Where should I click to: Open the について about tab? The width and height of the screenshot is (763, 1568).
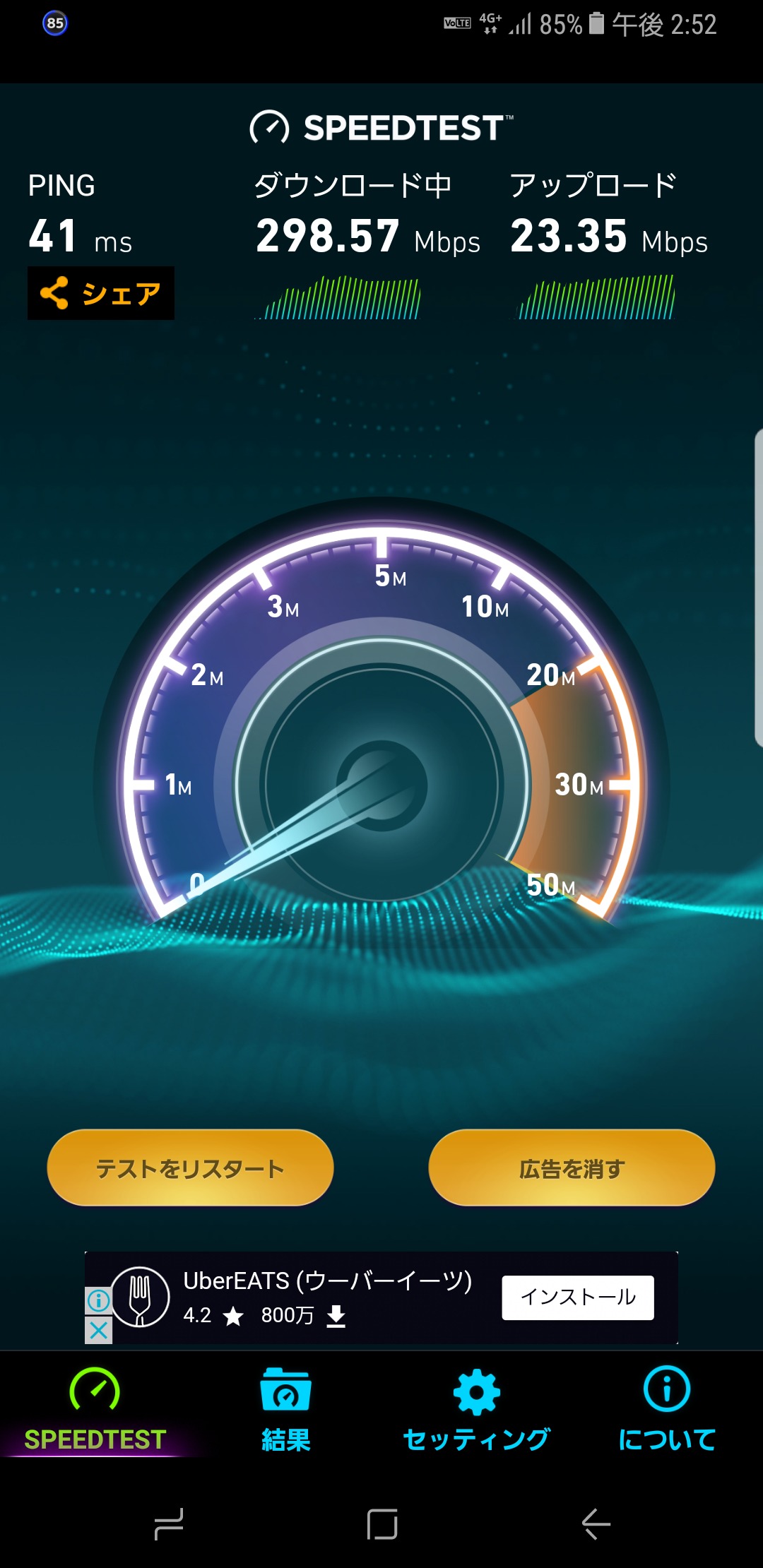(668, 1409)
